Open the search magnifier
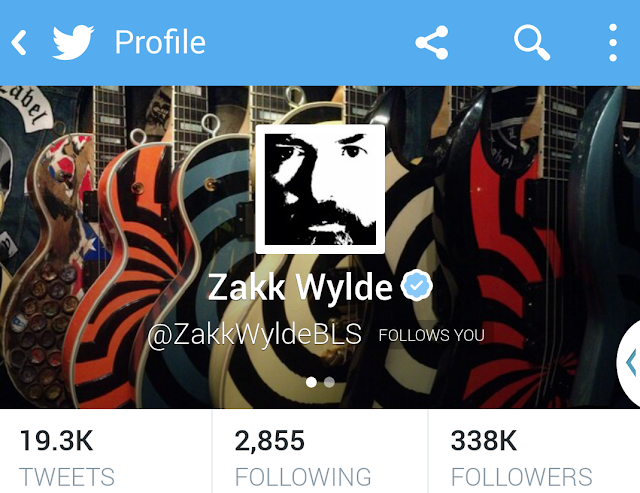The width and height of the screenshot is (640, 493). (x=531, y=43)
